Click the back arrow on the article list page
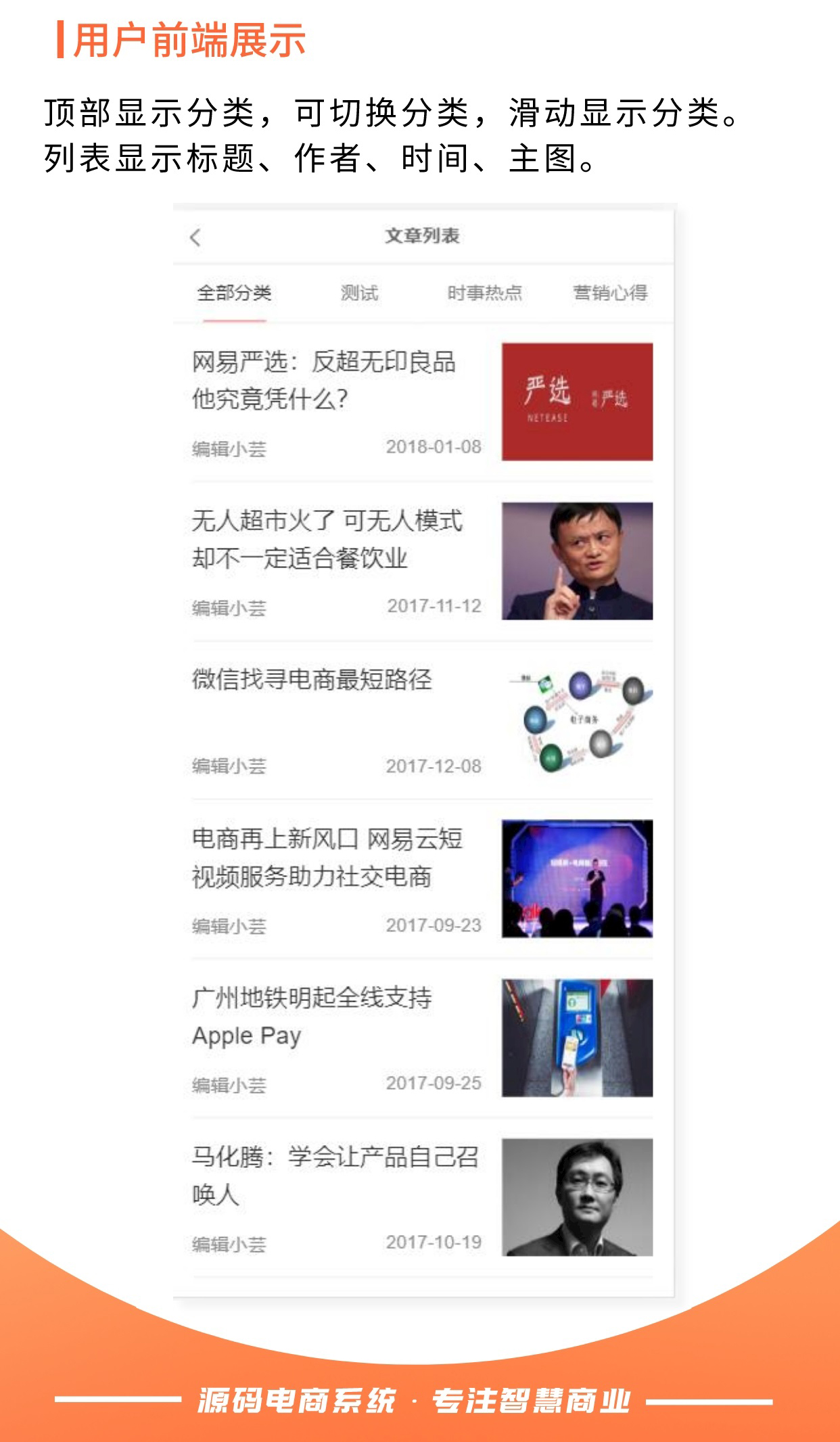Image resolution: width=840 pixels, height=1442 pixels. click(x=195, y=238)
